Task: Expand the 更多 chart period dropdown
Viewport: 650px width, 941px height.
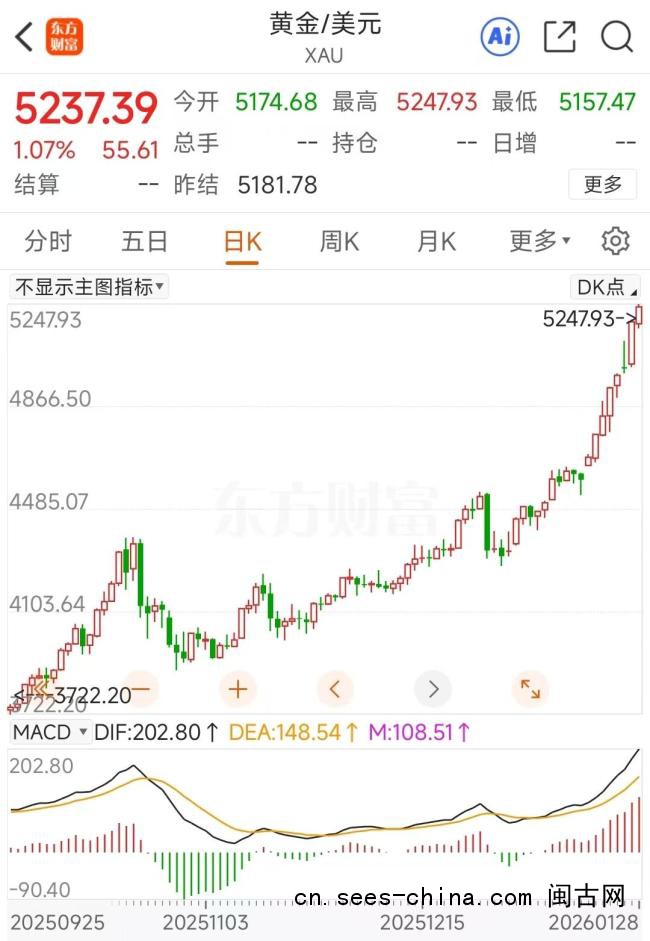Action: point(540,241)
